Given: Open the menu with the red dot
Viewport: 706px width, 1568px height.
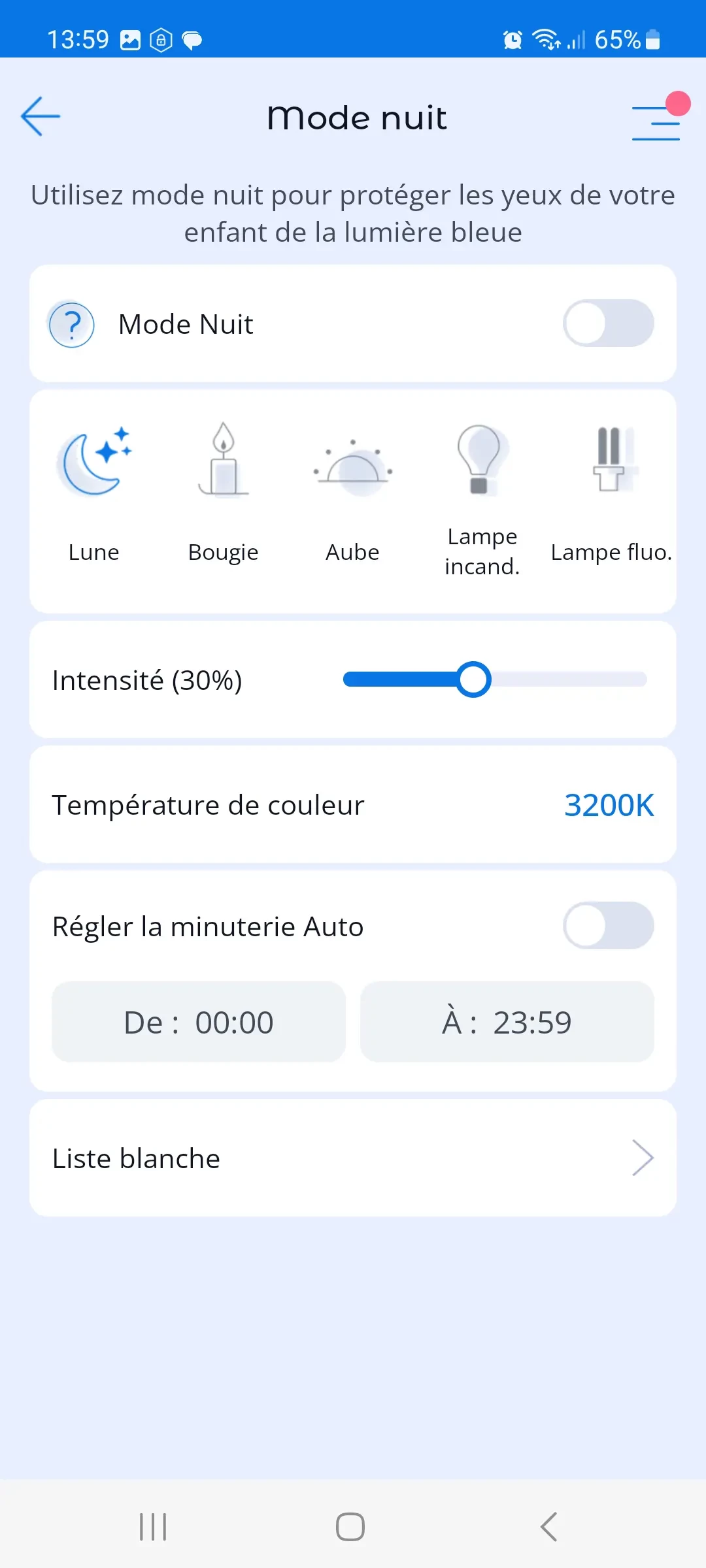Looking at the screenshot, I should click(x=656, y=122).
